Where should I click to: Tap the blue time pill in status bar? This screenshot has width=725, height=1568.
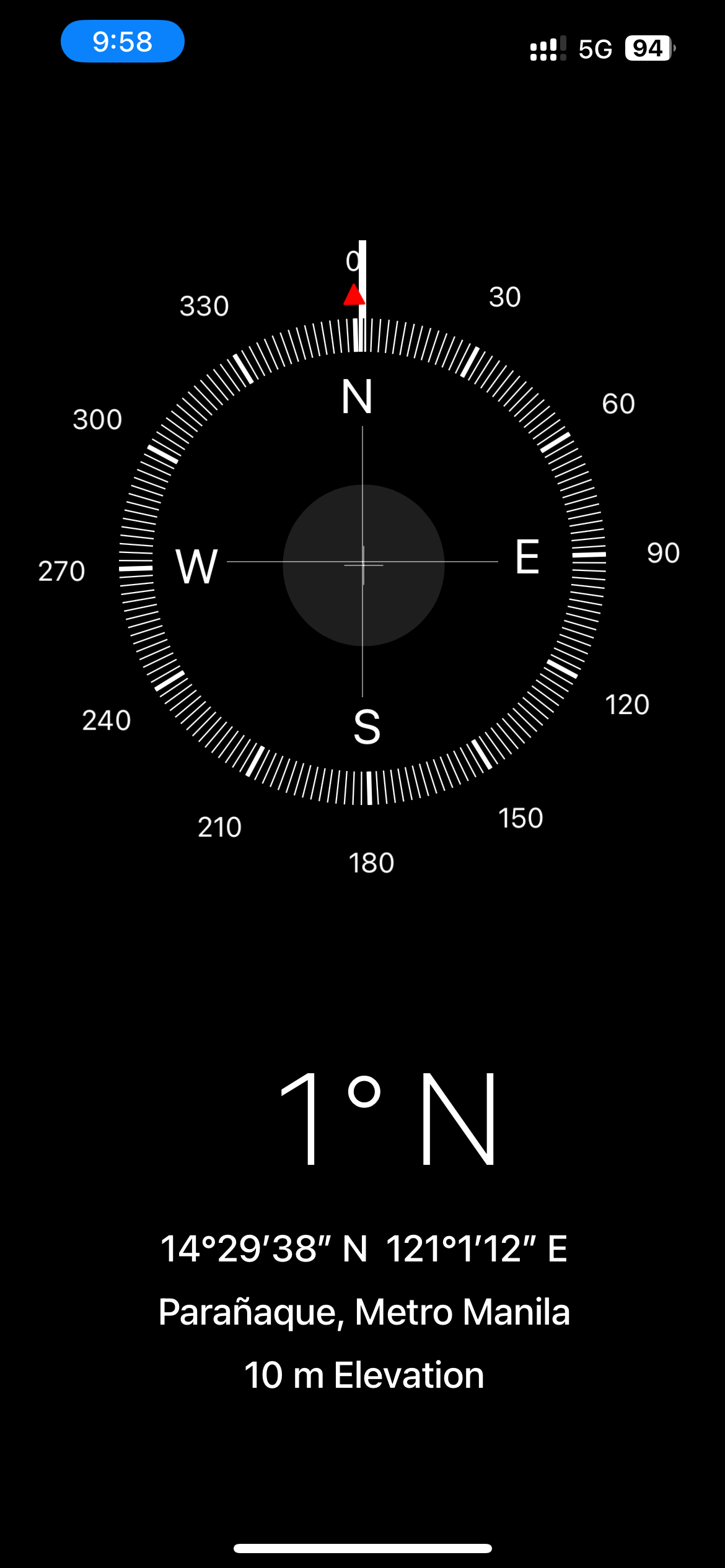point(123,41)
